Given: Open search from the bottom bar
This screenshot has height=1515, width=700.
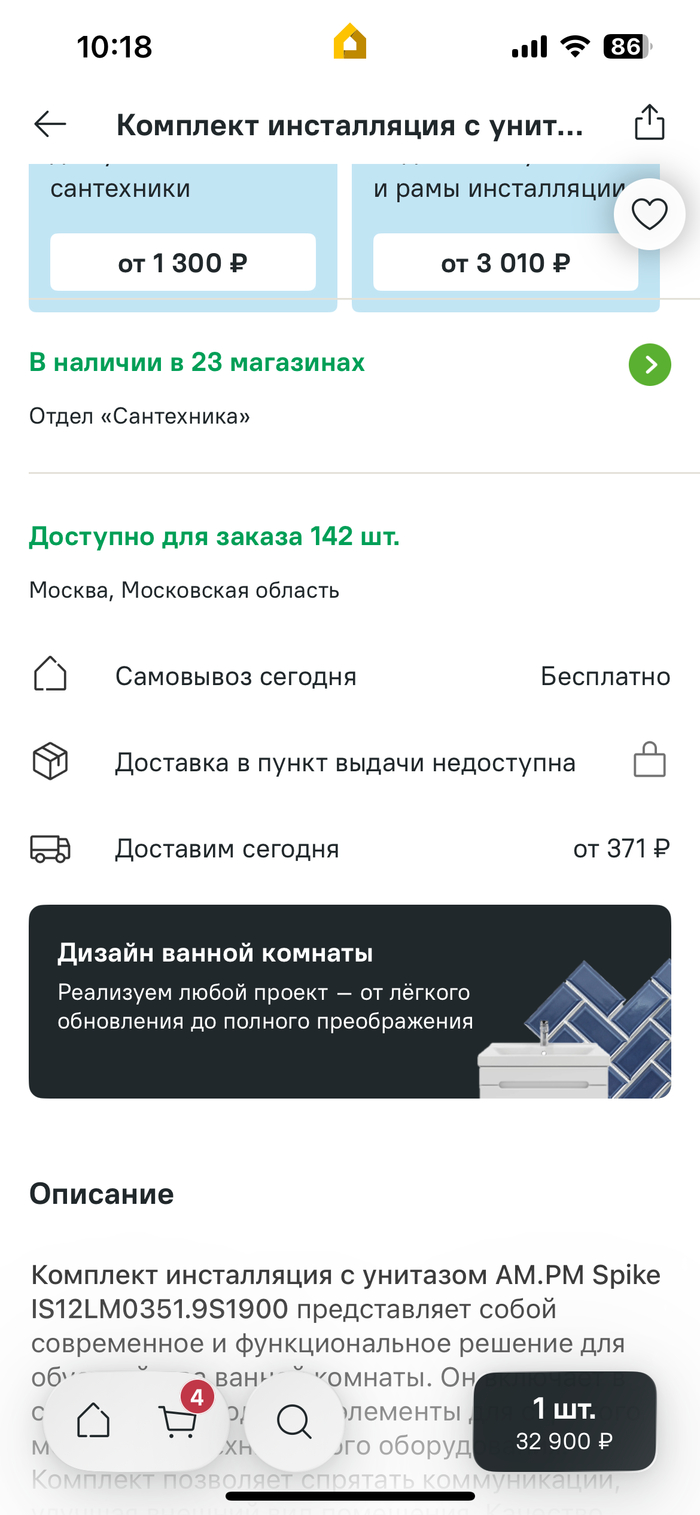Looking at the screenshot, I should 295,1420.
